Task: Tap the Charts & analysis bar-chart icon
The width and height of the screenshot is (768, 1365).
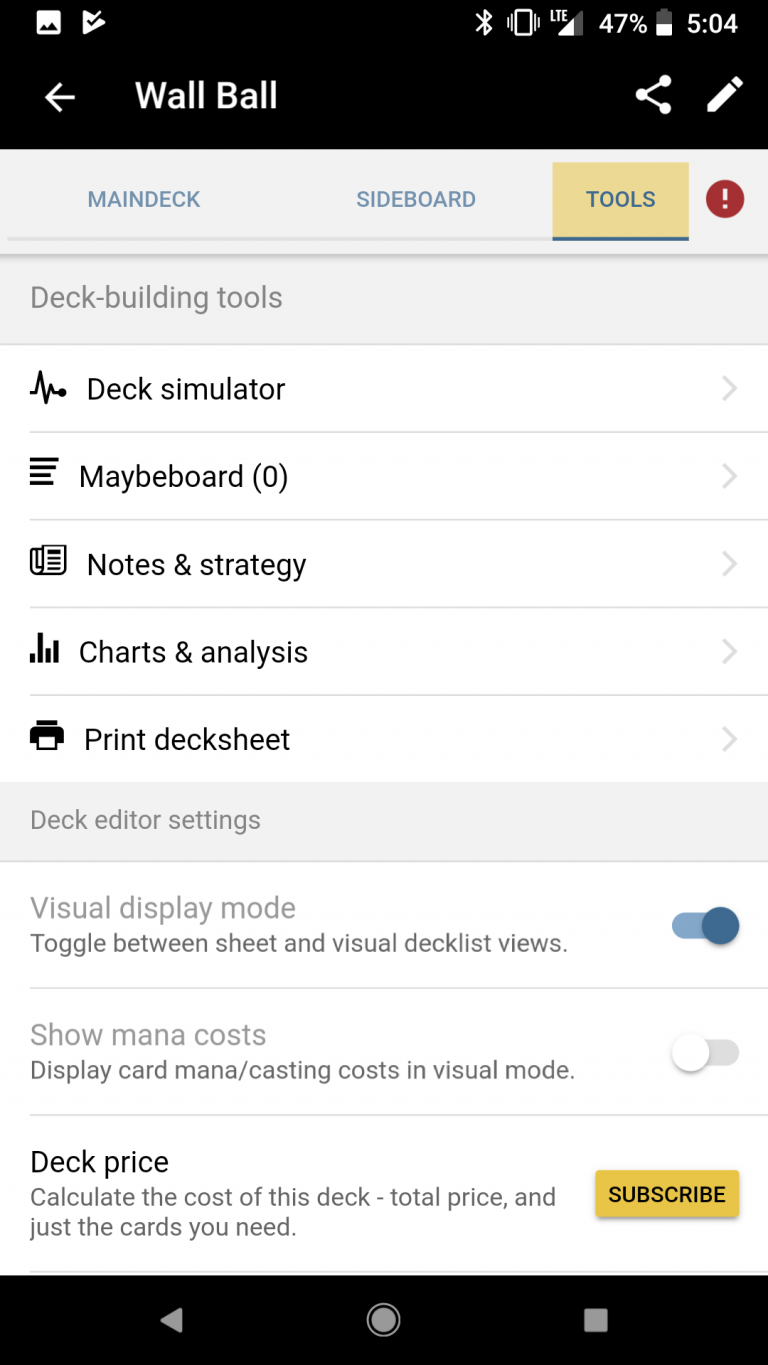Action: click(44, 651)
